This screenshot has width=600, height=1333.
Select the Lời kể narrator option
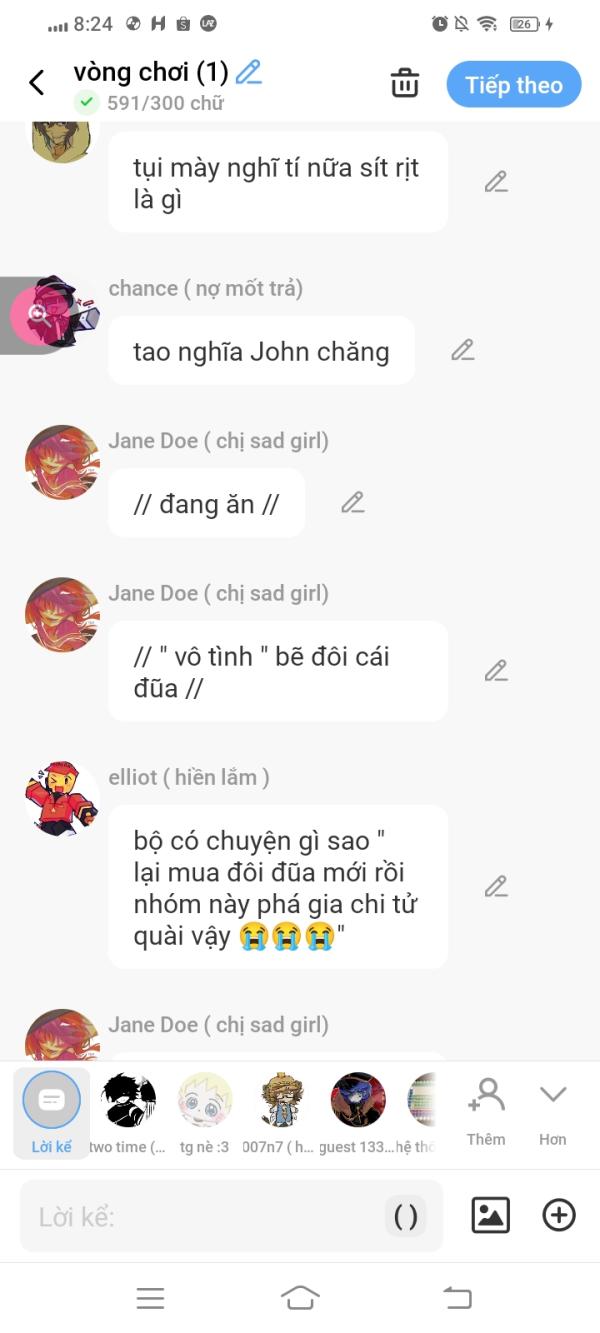pyautogui.click(x=51, y=1111)
